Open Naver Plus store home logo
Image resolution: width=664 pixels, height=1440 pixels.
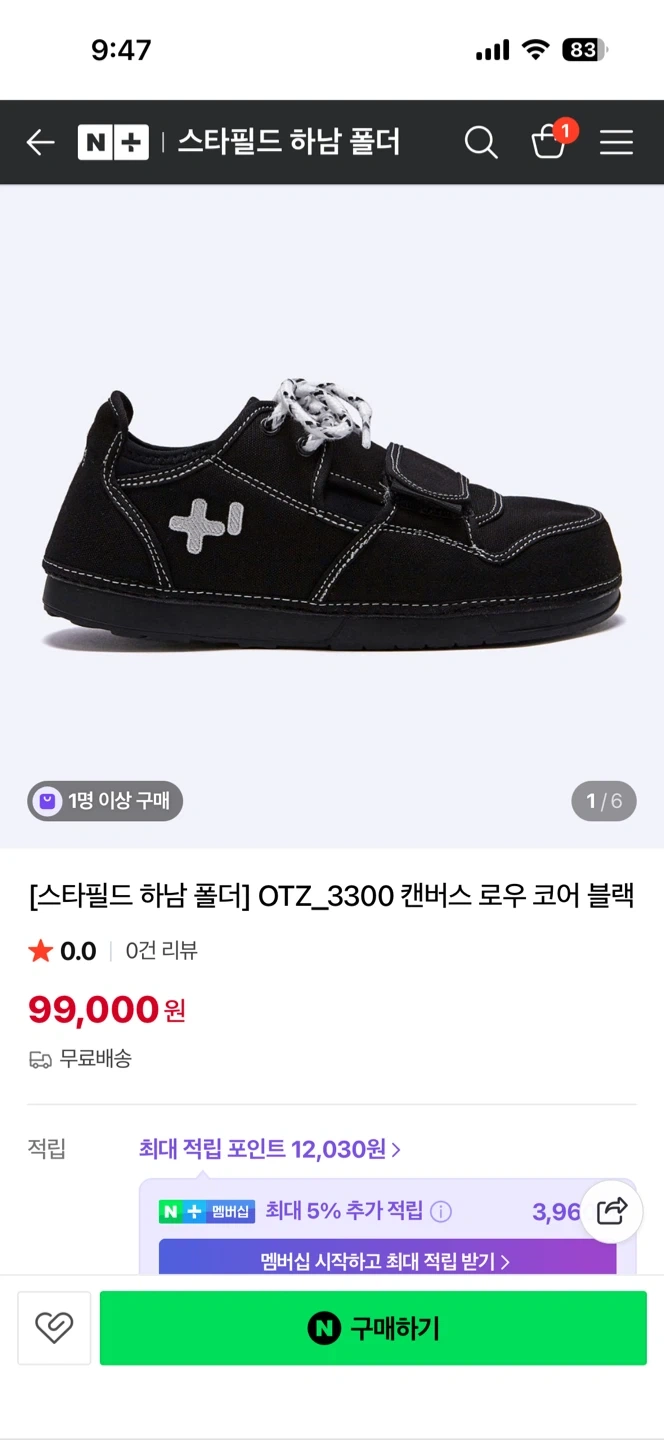(113, 143)
